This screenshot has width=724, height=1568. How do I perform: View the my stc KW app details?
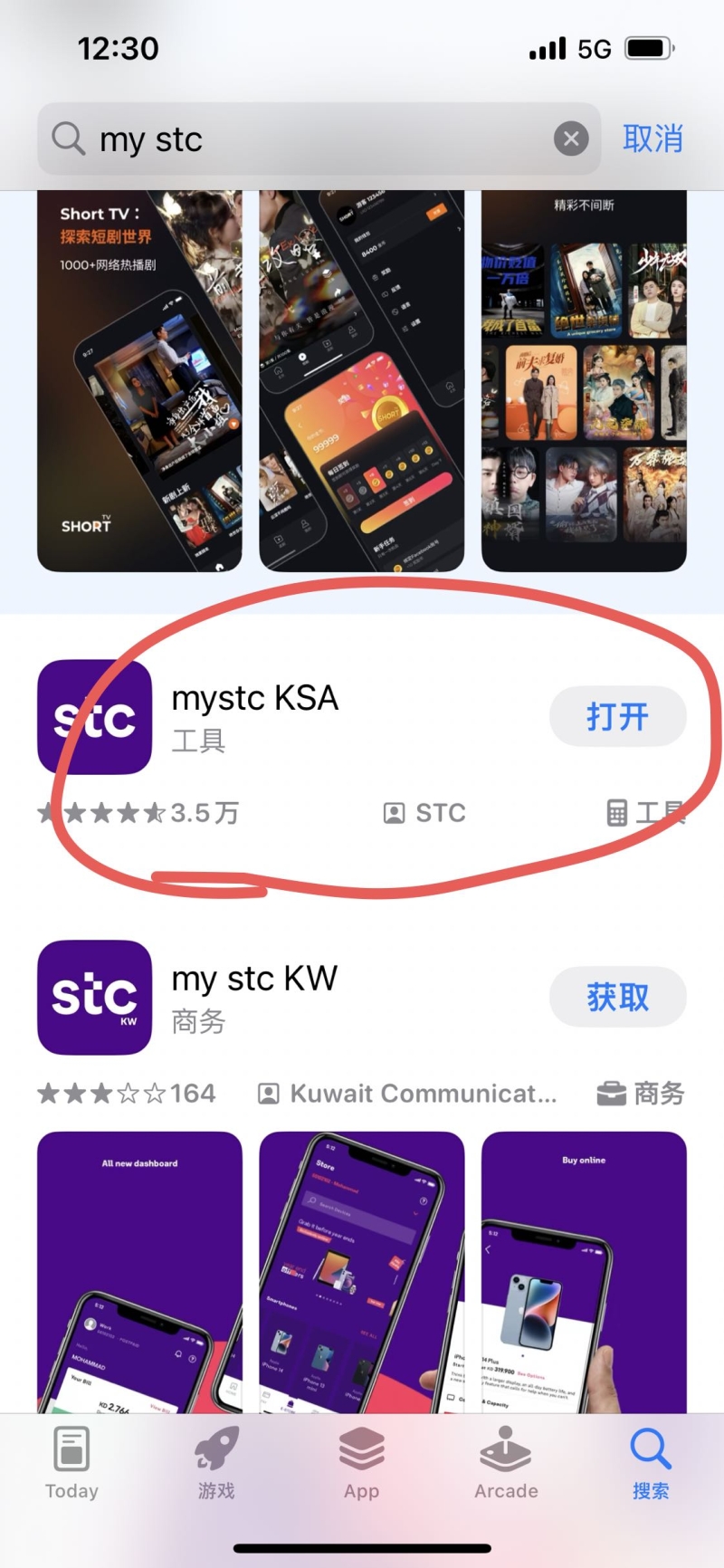255,980
